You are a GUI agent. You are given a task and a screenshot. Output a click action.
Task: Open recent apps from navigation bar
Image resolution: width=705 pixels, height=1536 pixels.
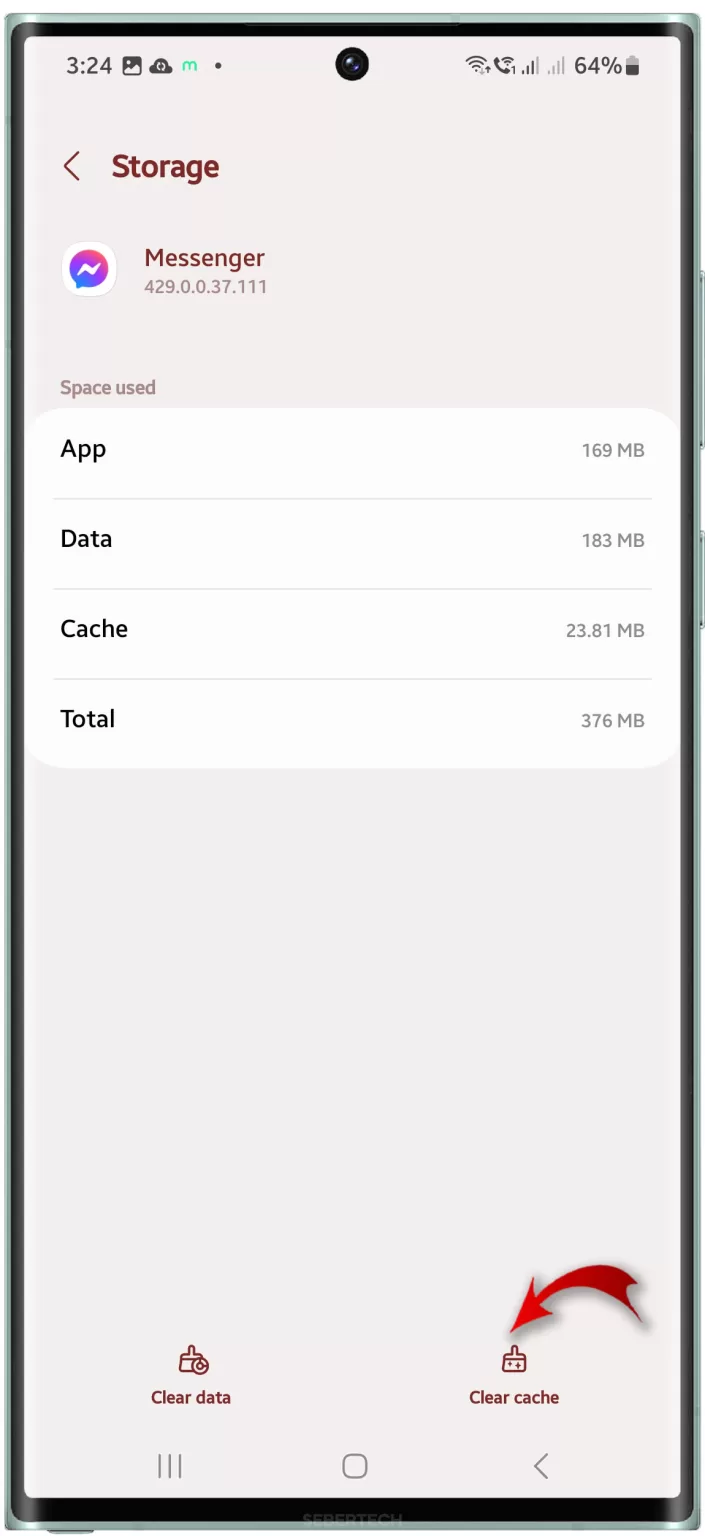point(170,1466)
